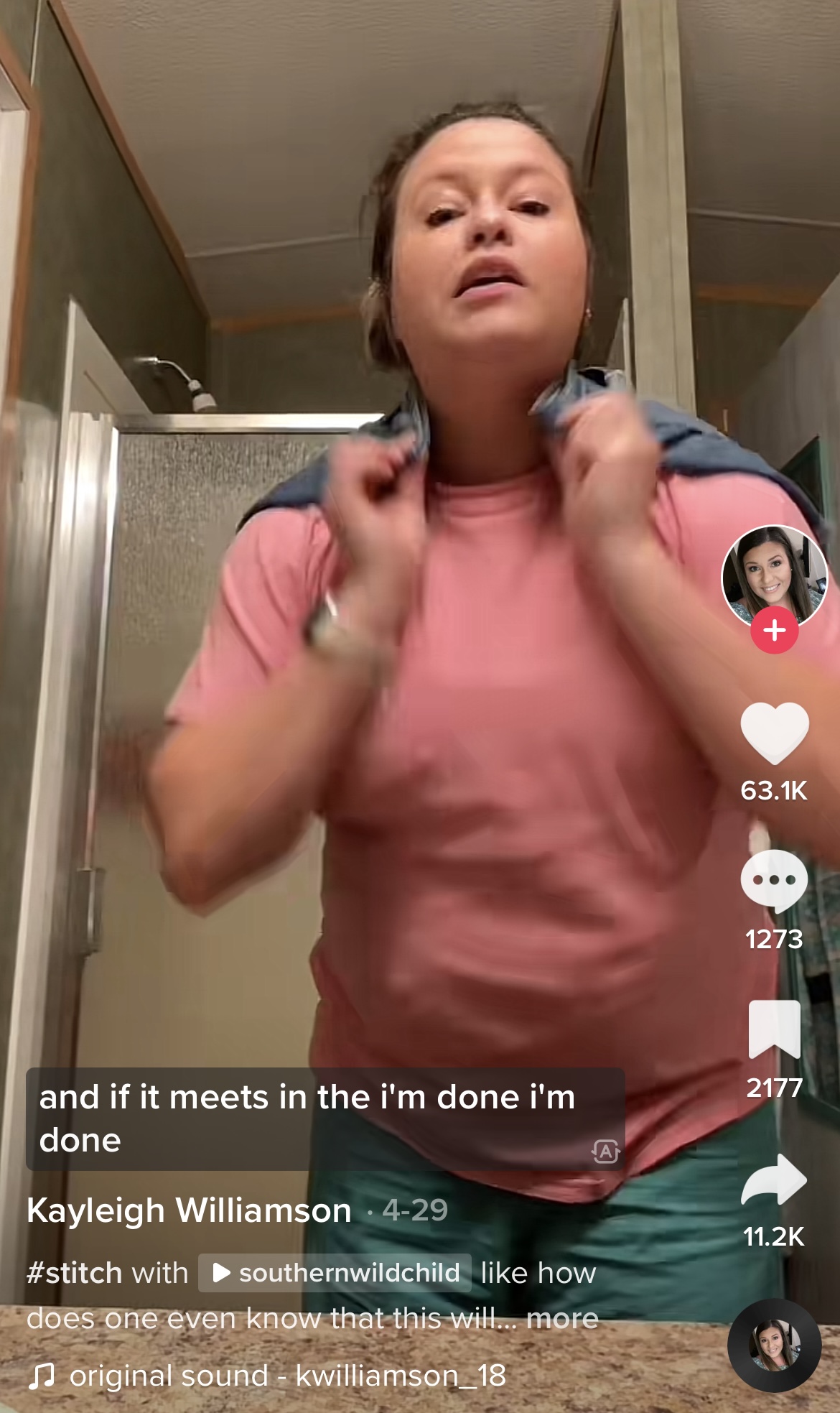
Task: Open the comments bubble
Action: point(774,881)
